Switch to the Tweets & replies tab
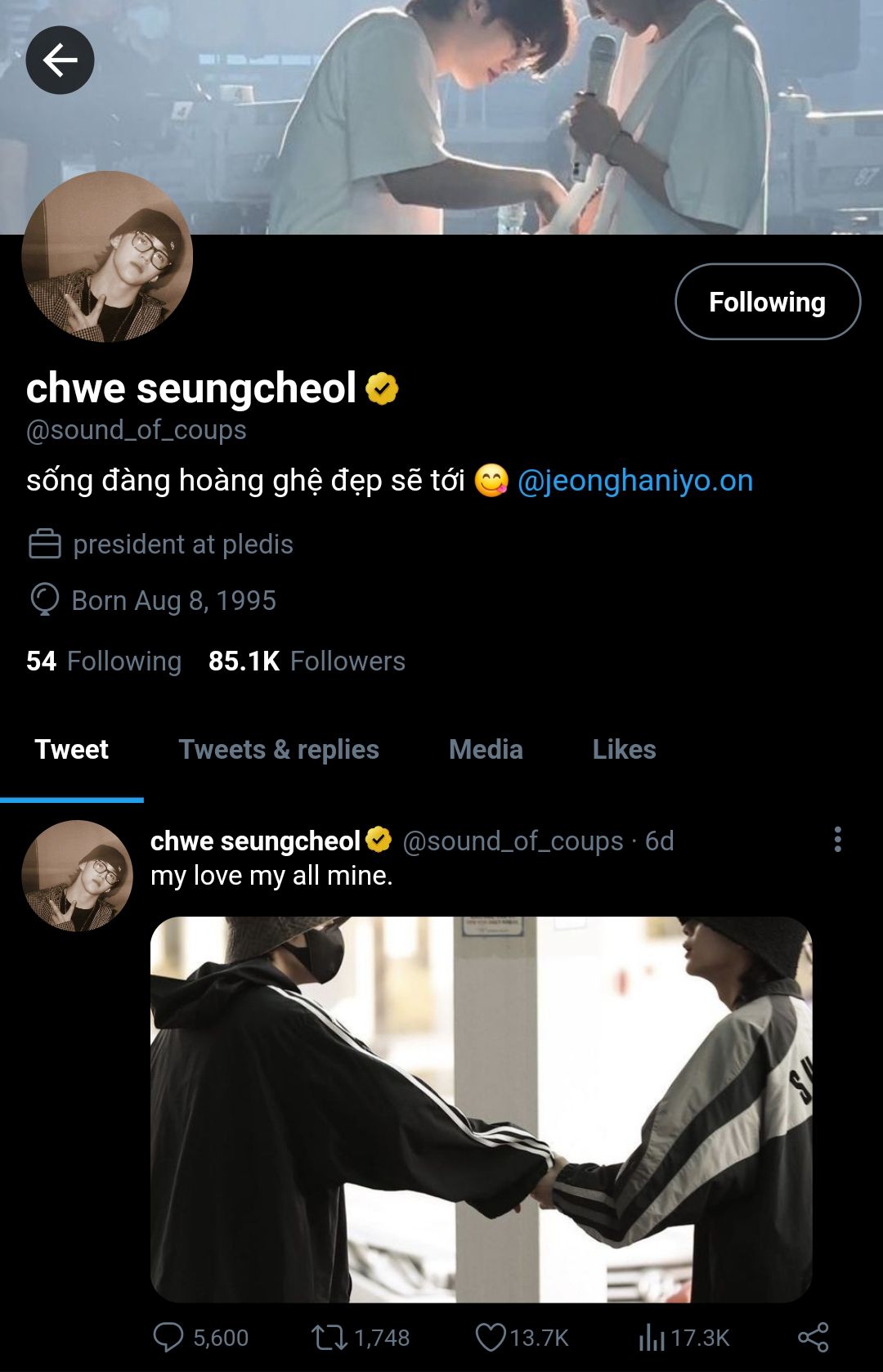 pos(279,749)
